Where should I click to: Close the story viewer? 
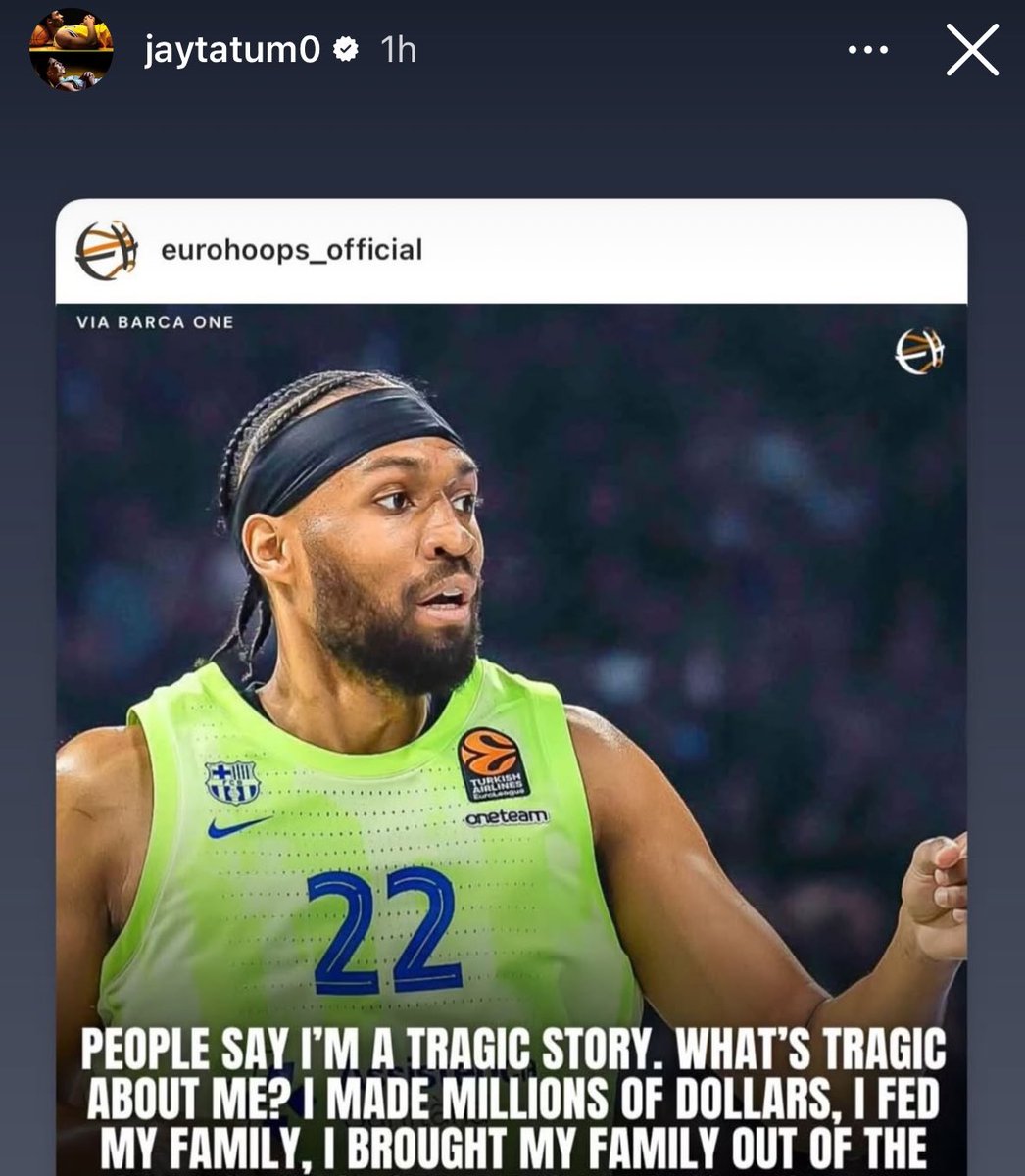pos(971,50)
